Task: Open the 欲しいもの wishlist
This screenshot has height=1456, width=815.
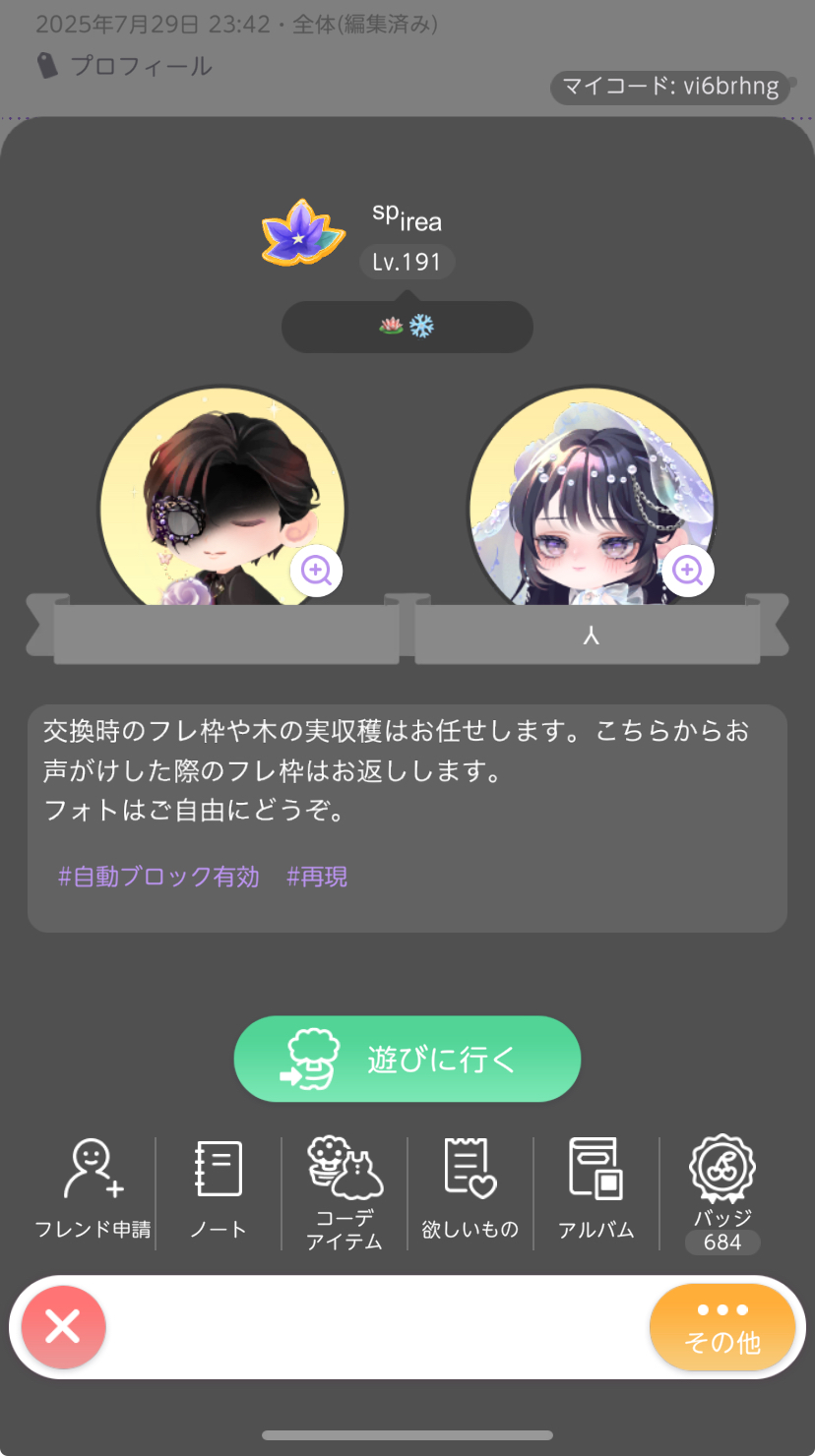Action: coord(470,1190)
